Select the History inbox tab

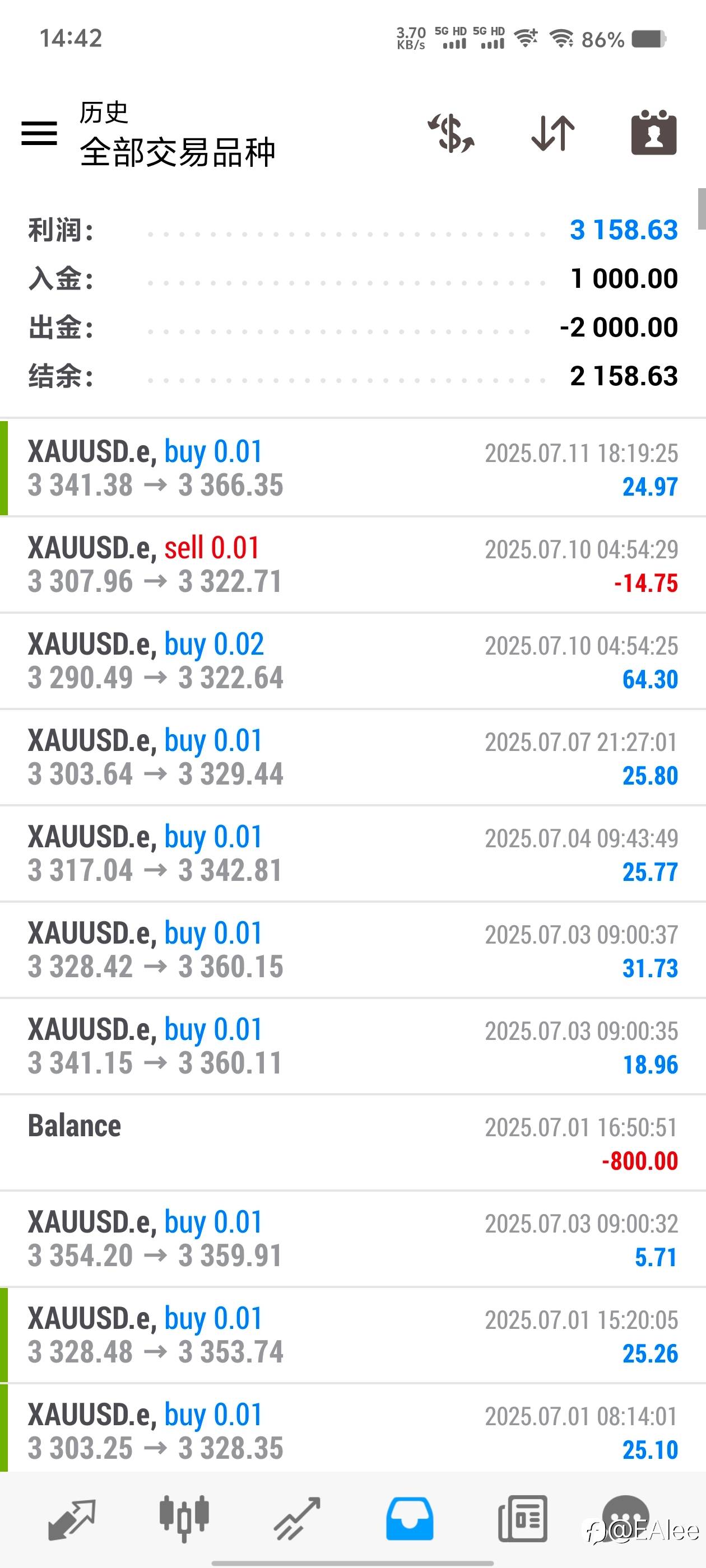point(410,1519)
